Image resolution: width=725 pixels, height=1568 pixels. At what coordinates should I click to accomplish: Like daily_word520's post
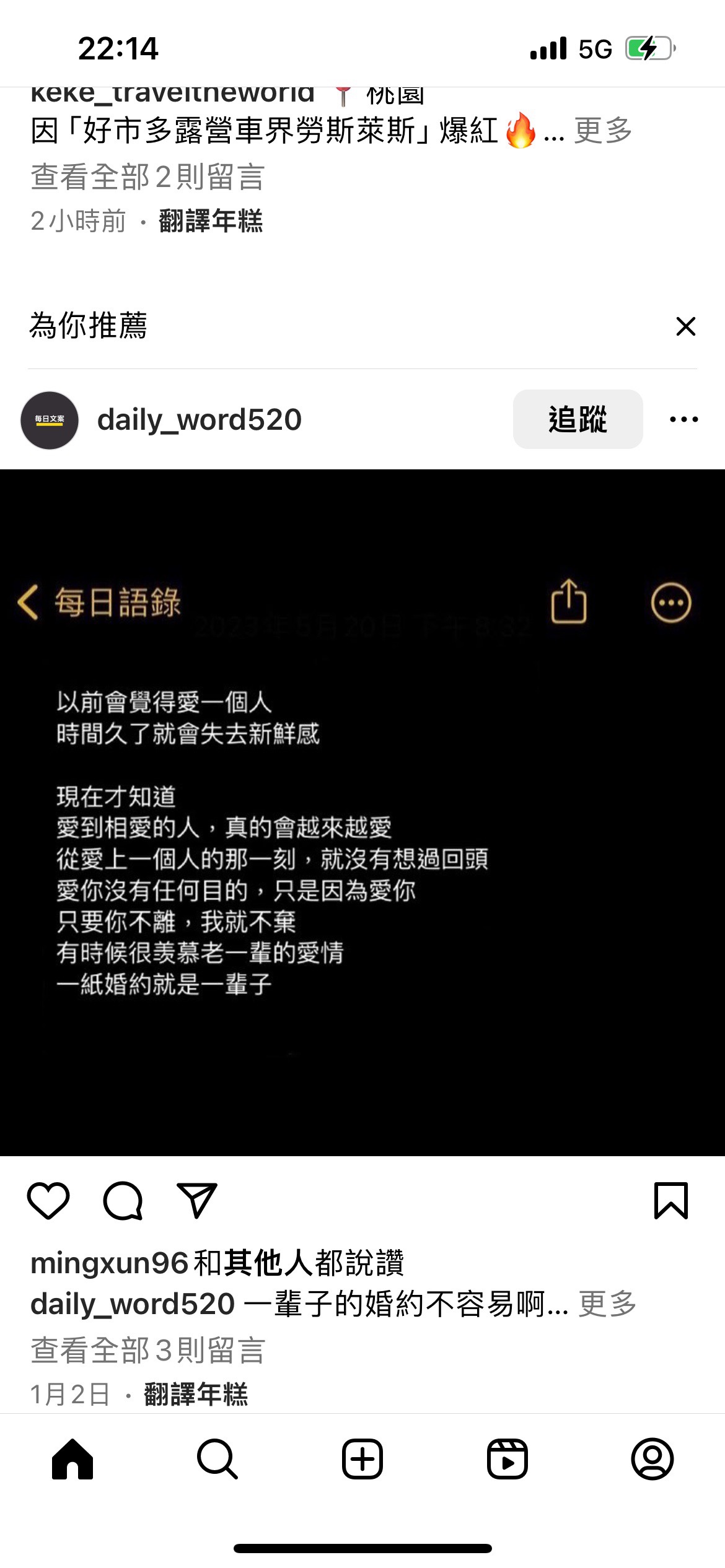(48, 1200)
